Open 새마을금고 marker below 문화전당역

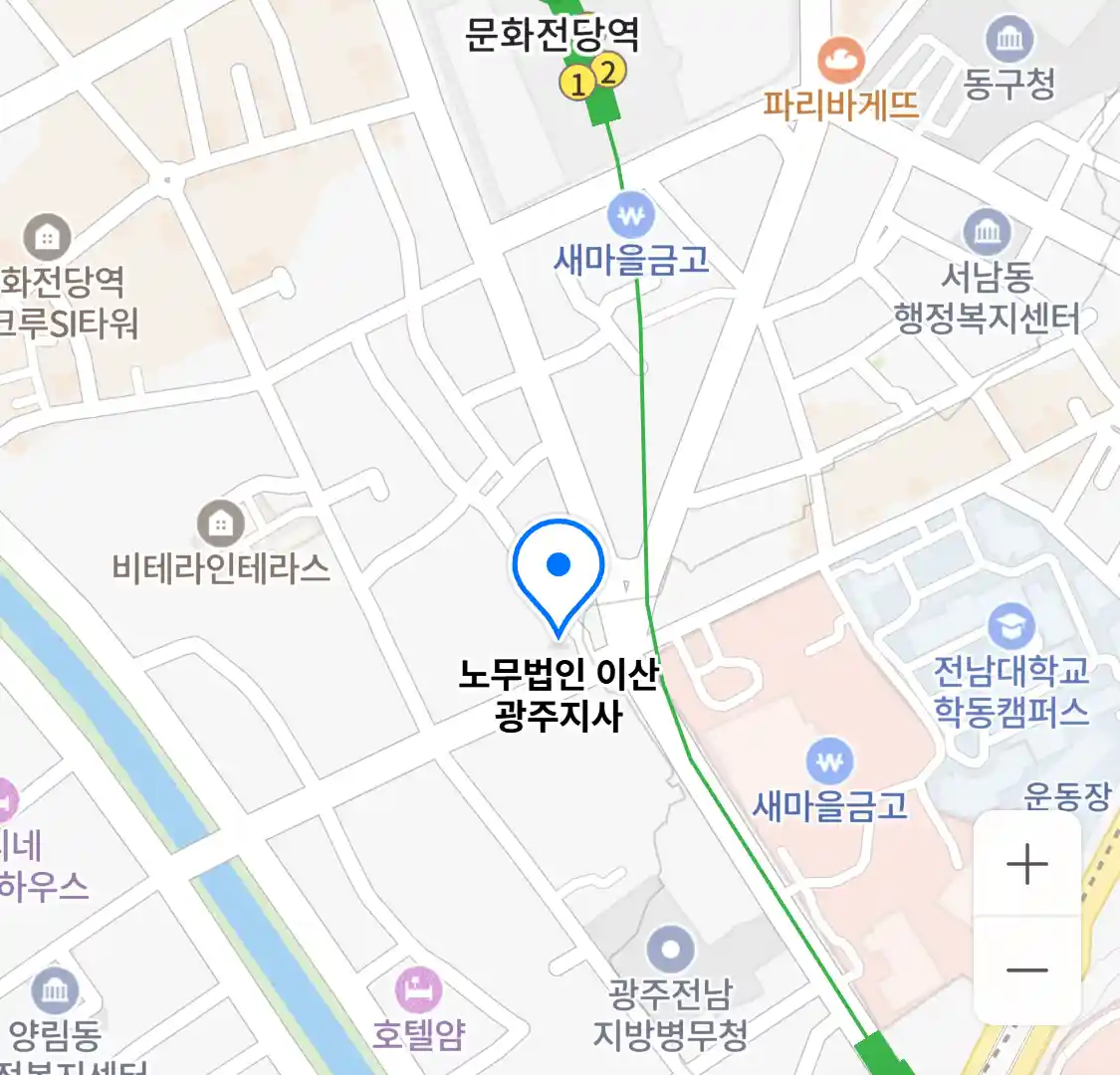click(631, 215)
